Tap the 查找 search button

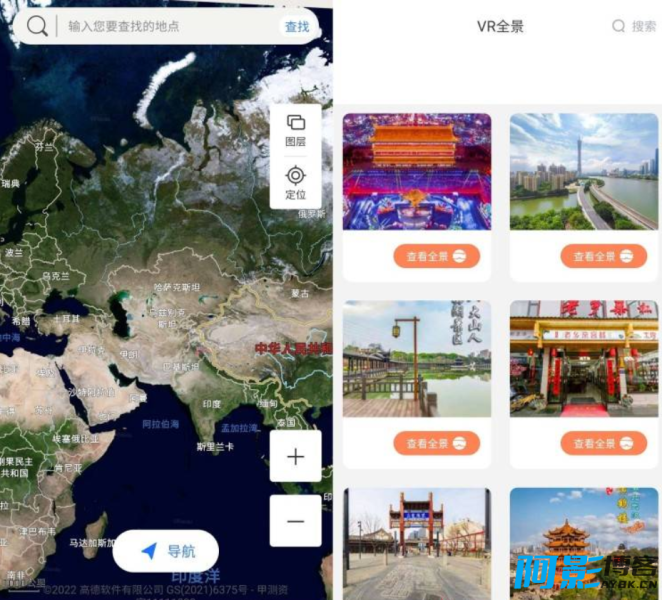tap(297, 27)
